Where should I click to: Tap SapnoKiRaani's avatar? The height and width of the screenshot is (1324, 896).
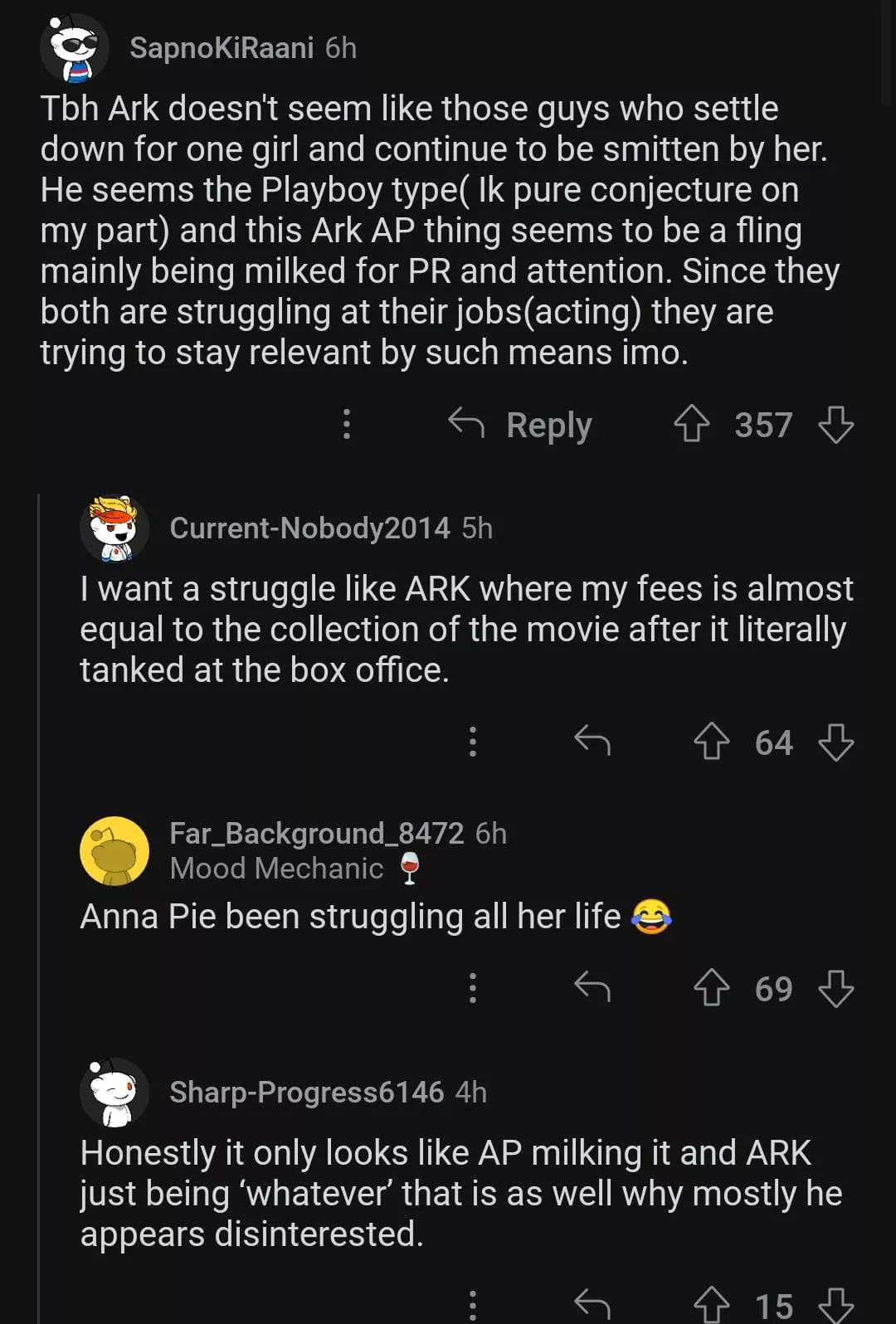click(75, 48)
